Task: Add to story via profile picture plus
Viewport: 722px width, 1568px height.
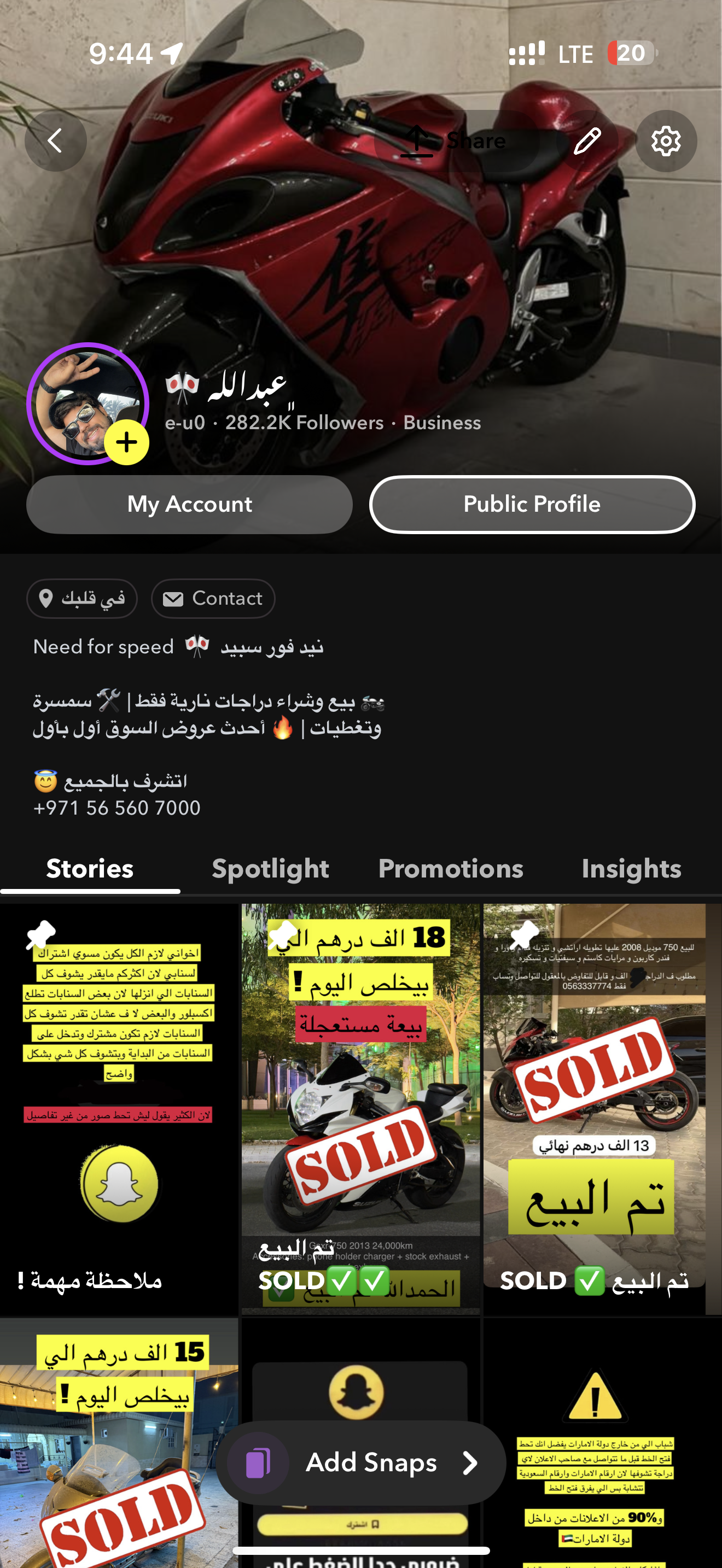Action: pyautogui.click(x=127, y=442)
